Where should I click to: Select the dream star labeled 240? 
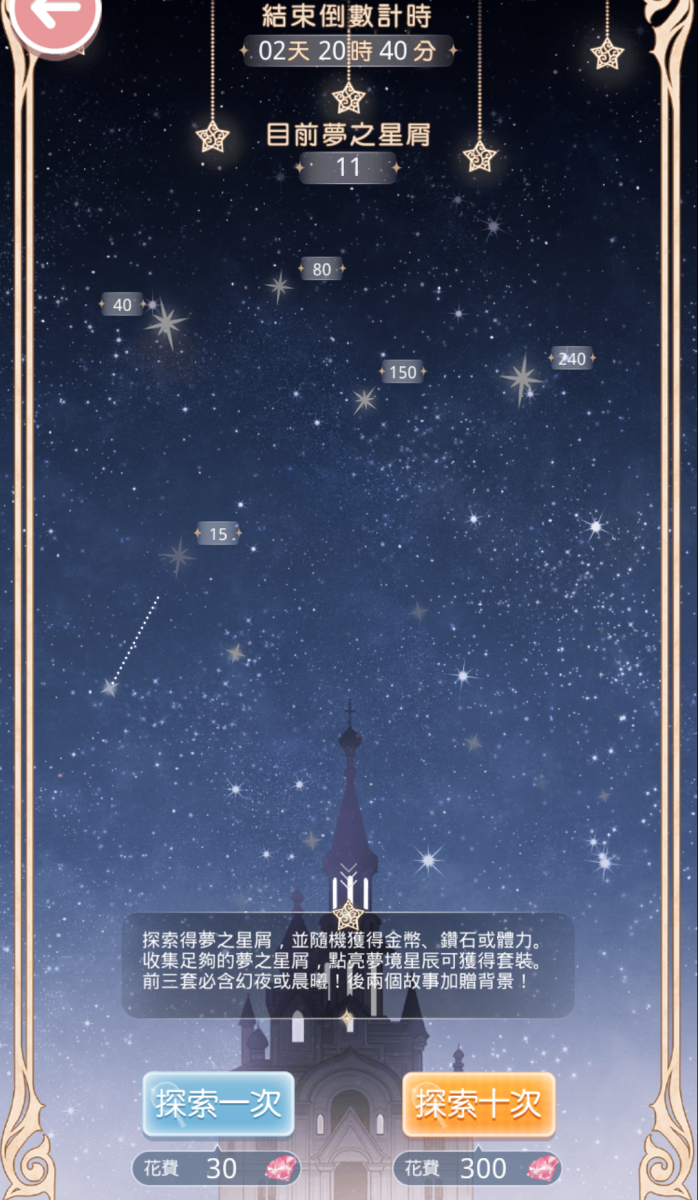tap(521, 380)
